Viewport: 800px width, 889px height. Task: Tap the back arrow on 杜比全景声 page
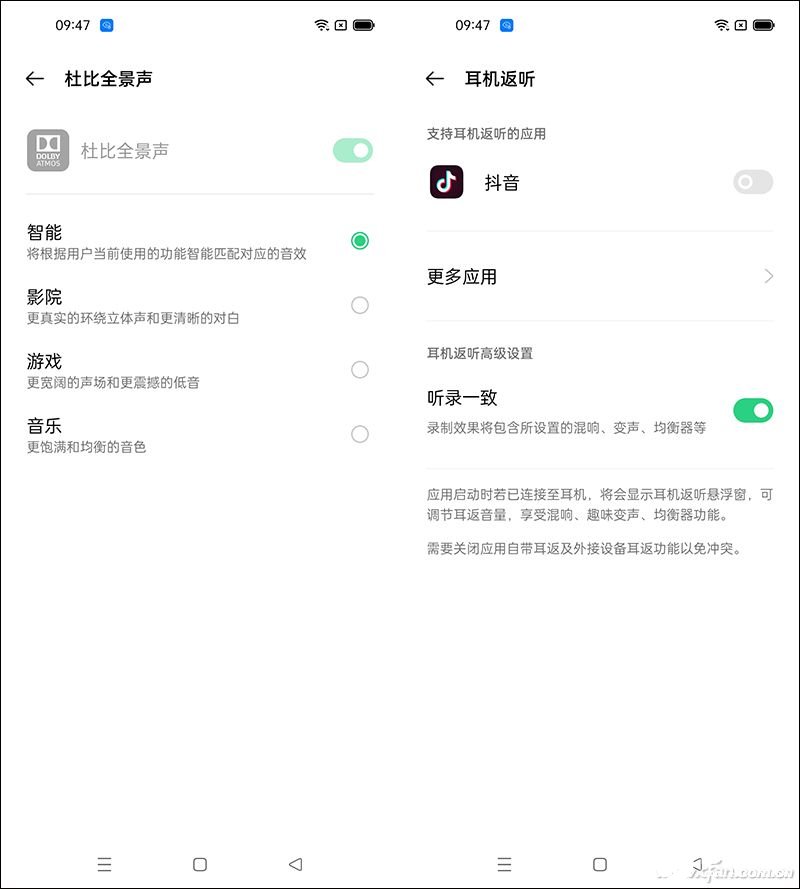pos(35,78)
